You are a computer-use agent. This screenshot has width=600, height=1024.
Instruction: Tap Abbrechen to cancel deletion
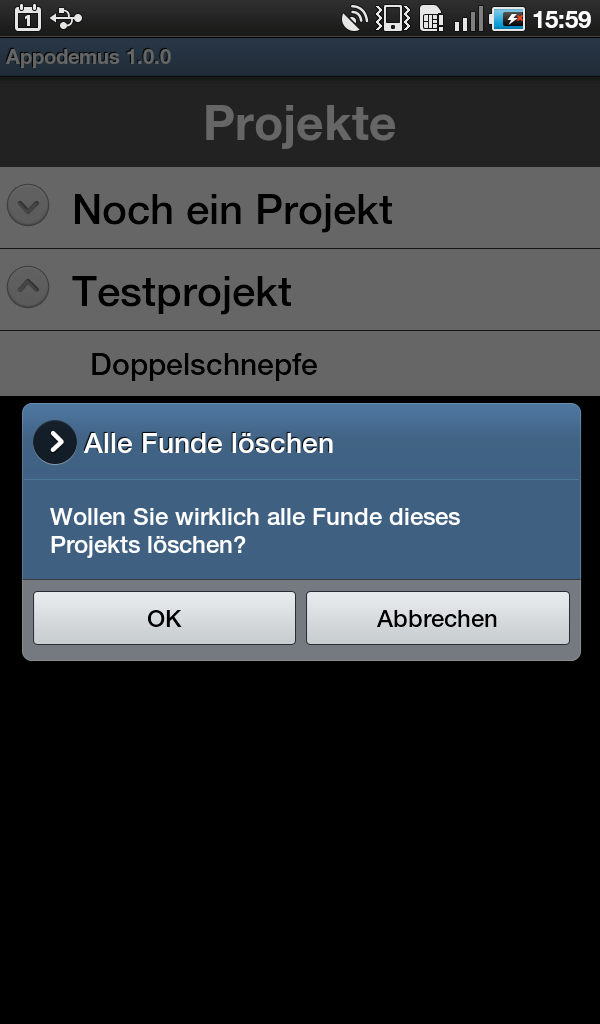[x=437, y=618]
